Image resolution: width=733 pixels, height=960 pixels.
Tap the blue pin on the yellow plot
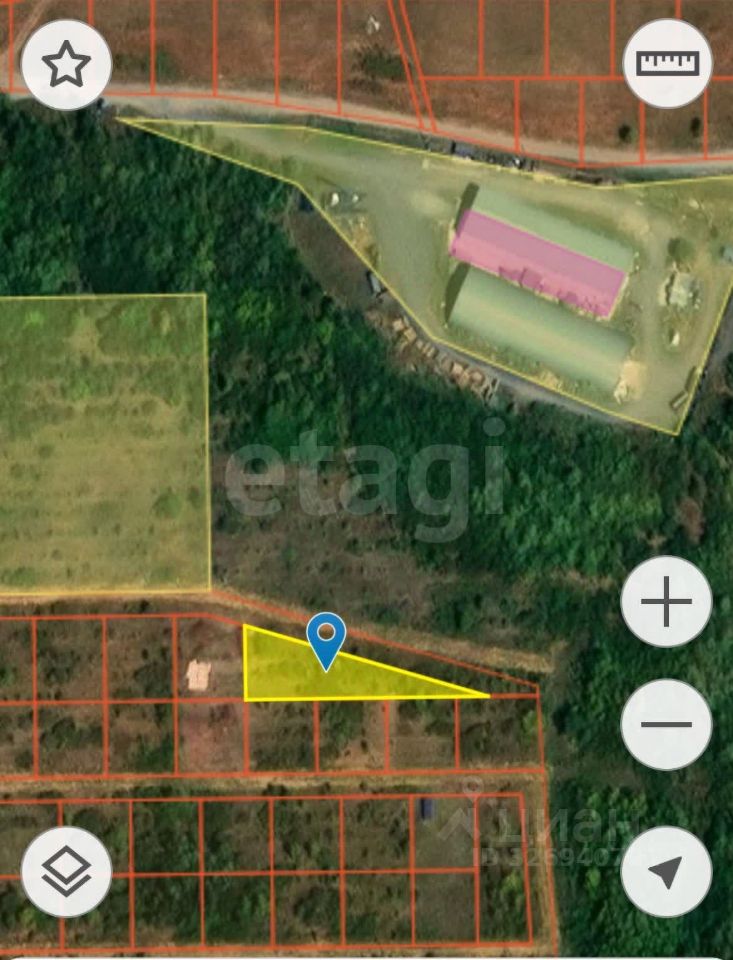(x=326, y=639)
